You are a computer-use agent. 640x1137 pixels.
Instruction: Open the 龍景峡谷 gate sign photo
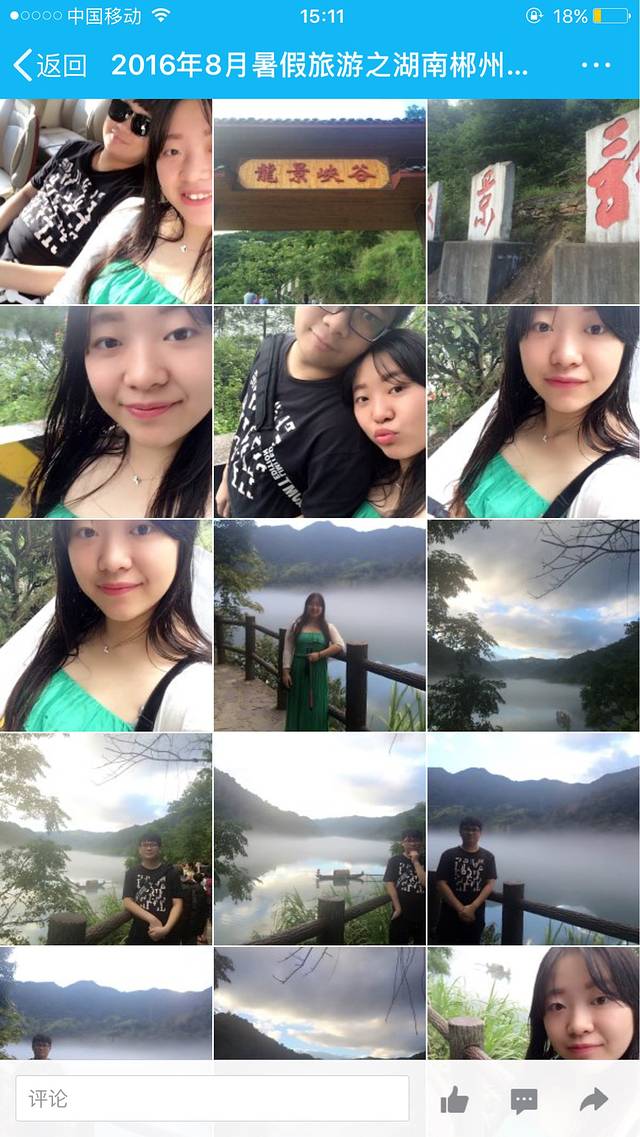pyautogui.click(x=319, y=201)
